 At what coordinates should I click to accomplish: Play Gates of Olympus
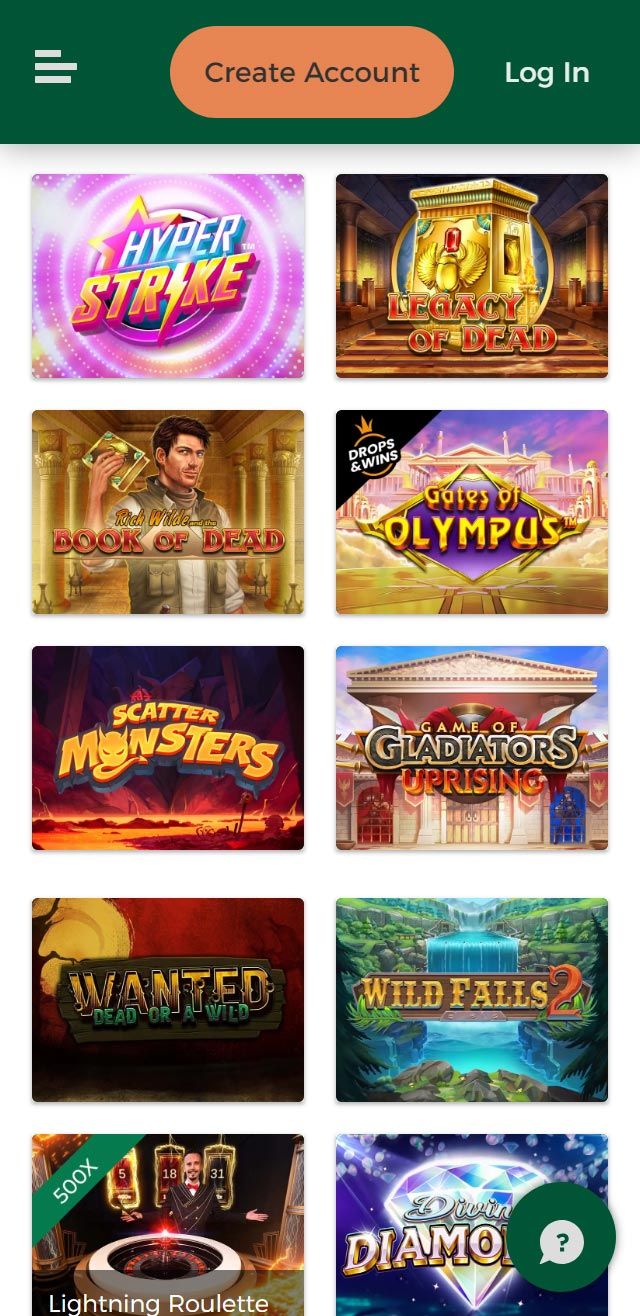pos(472,512)
